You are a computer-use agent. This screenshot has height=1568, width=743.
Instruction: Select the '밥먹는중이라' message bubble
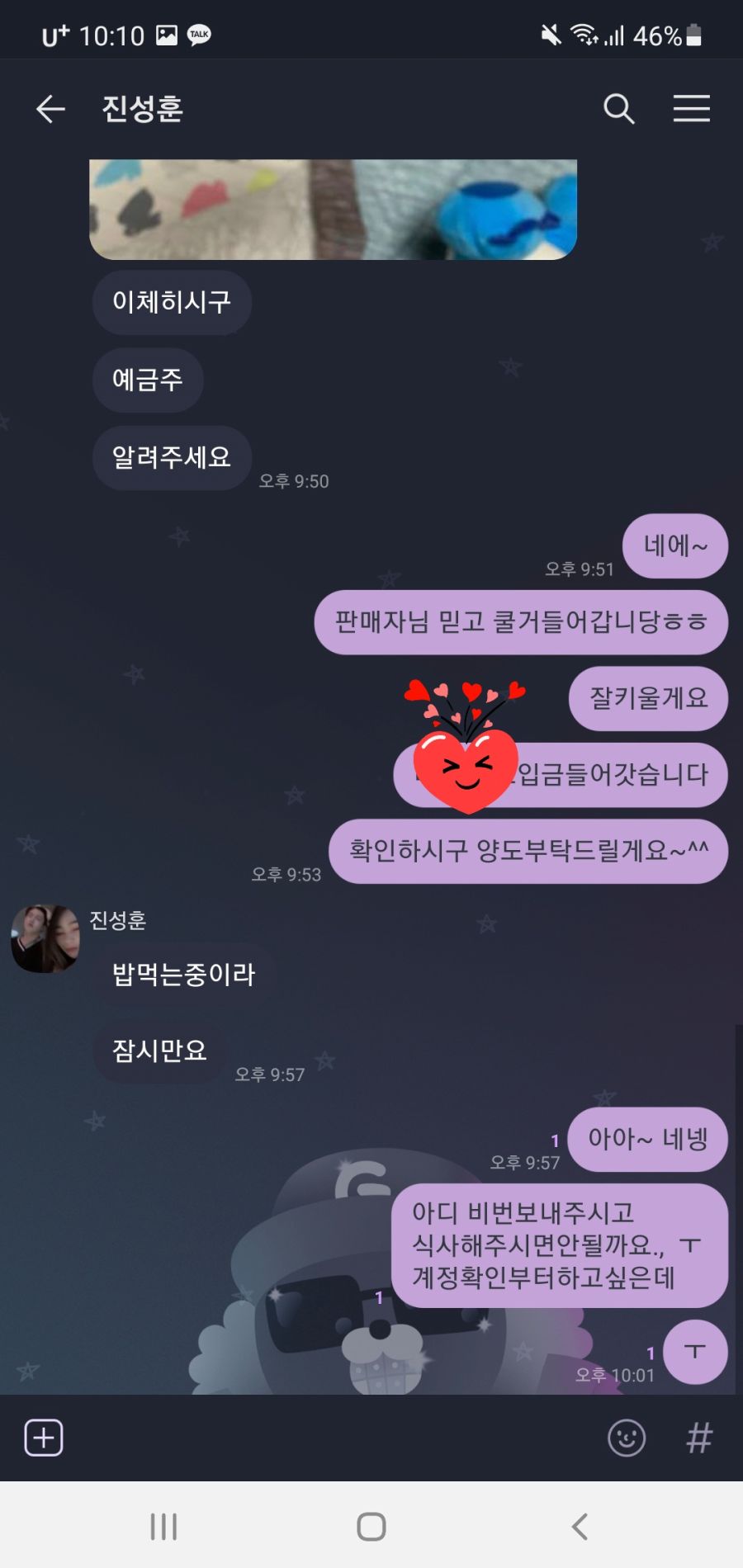click(183, 974)
